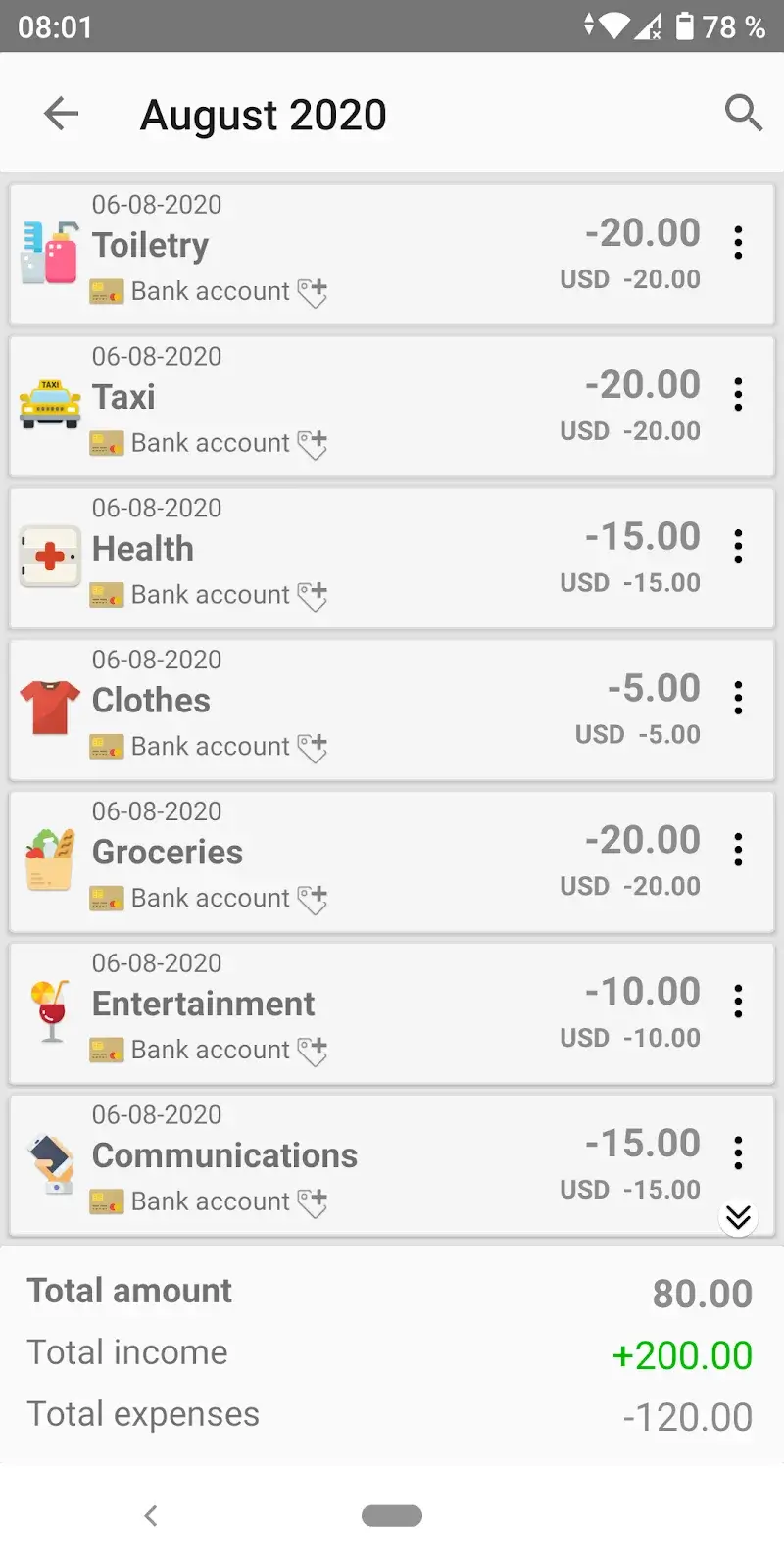
Task: Tap the double-chevron scroll down button
Action: pyautogui.click(x=738, y=1217)
